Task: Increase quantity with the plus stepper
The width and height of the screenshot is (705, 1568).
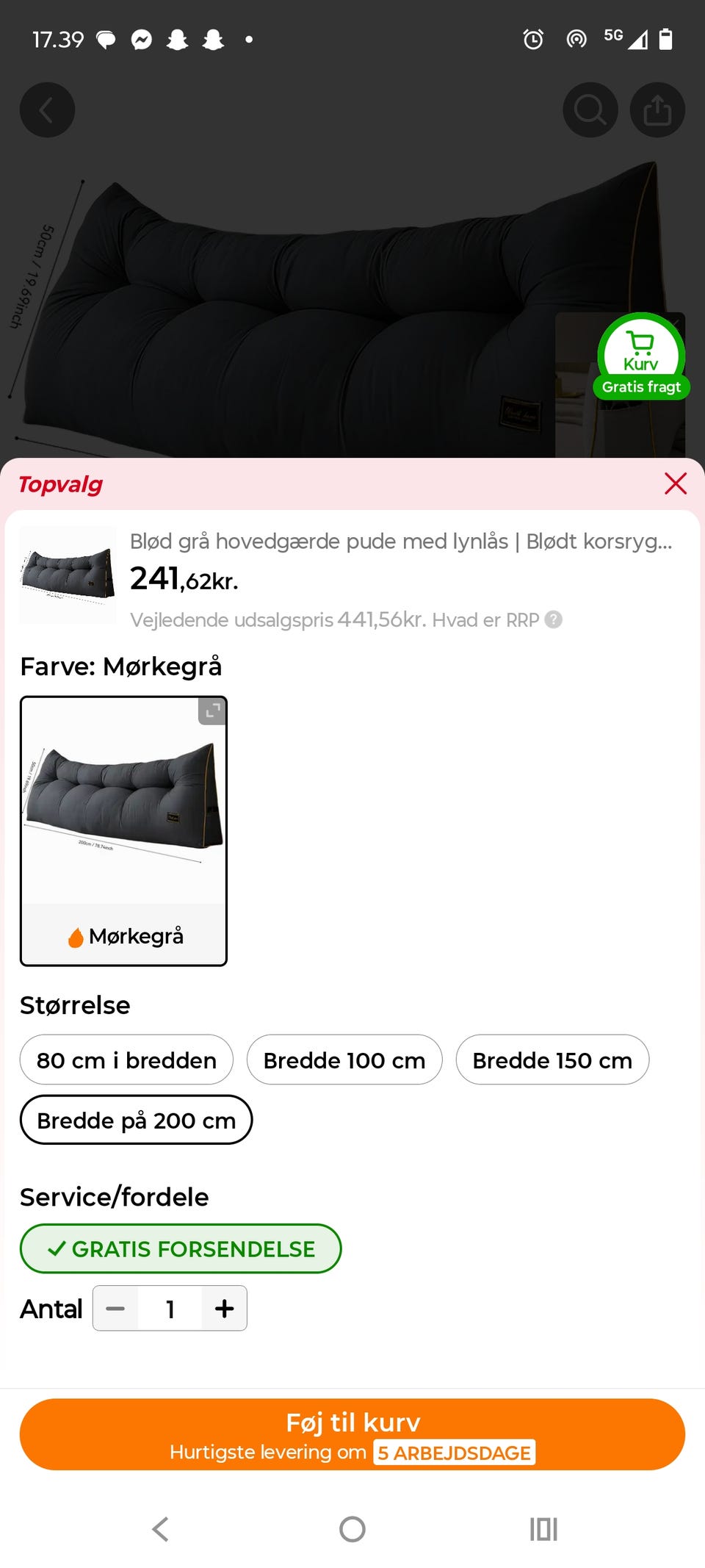Action: tap(223, 1308)
